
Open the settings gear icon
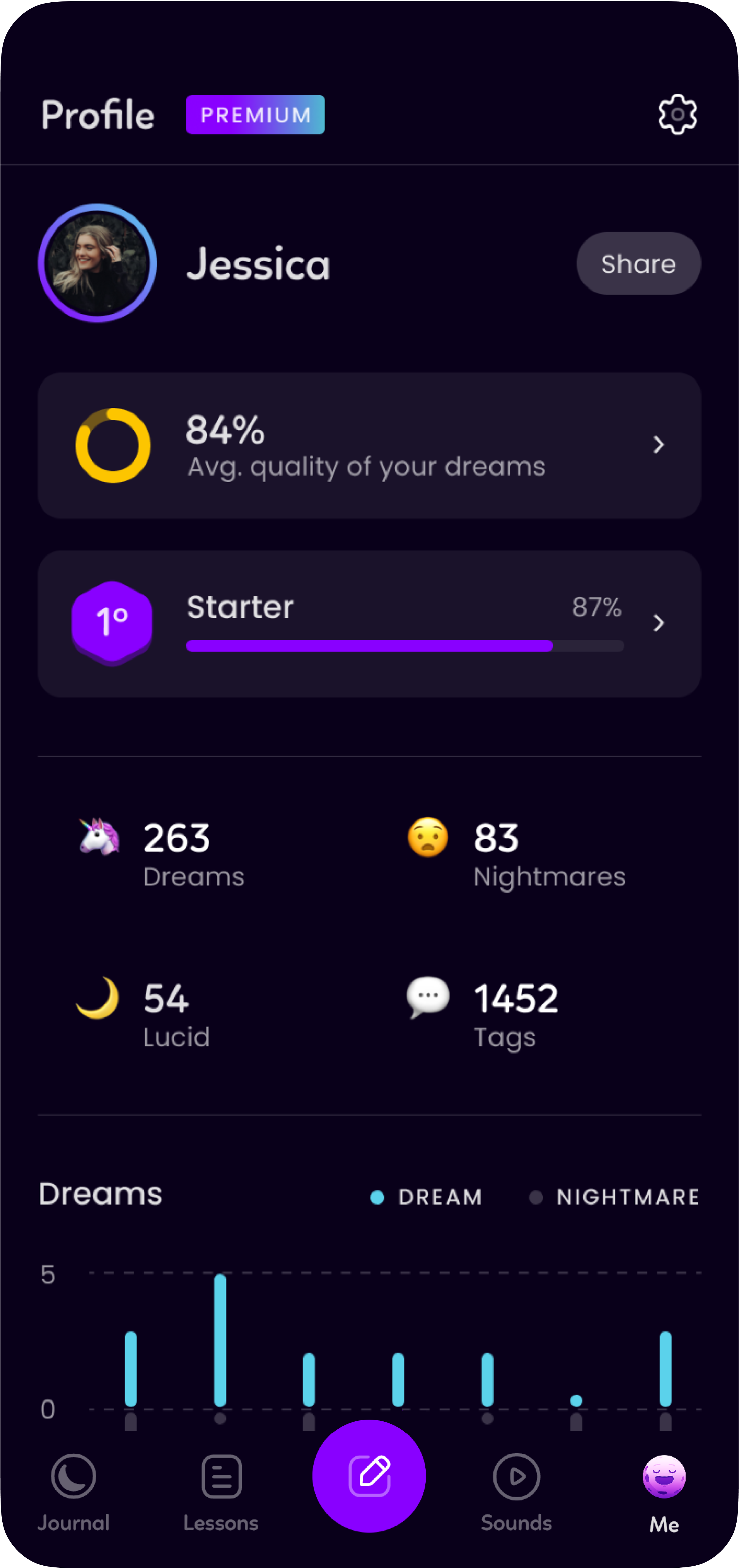677,115
